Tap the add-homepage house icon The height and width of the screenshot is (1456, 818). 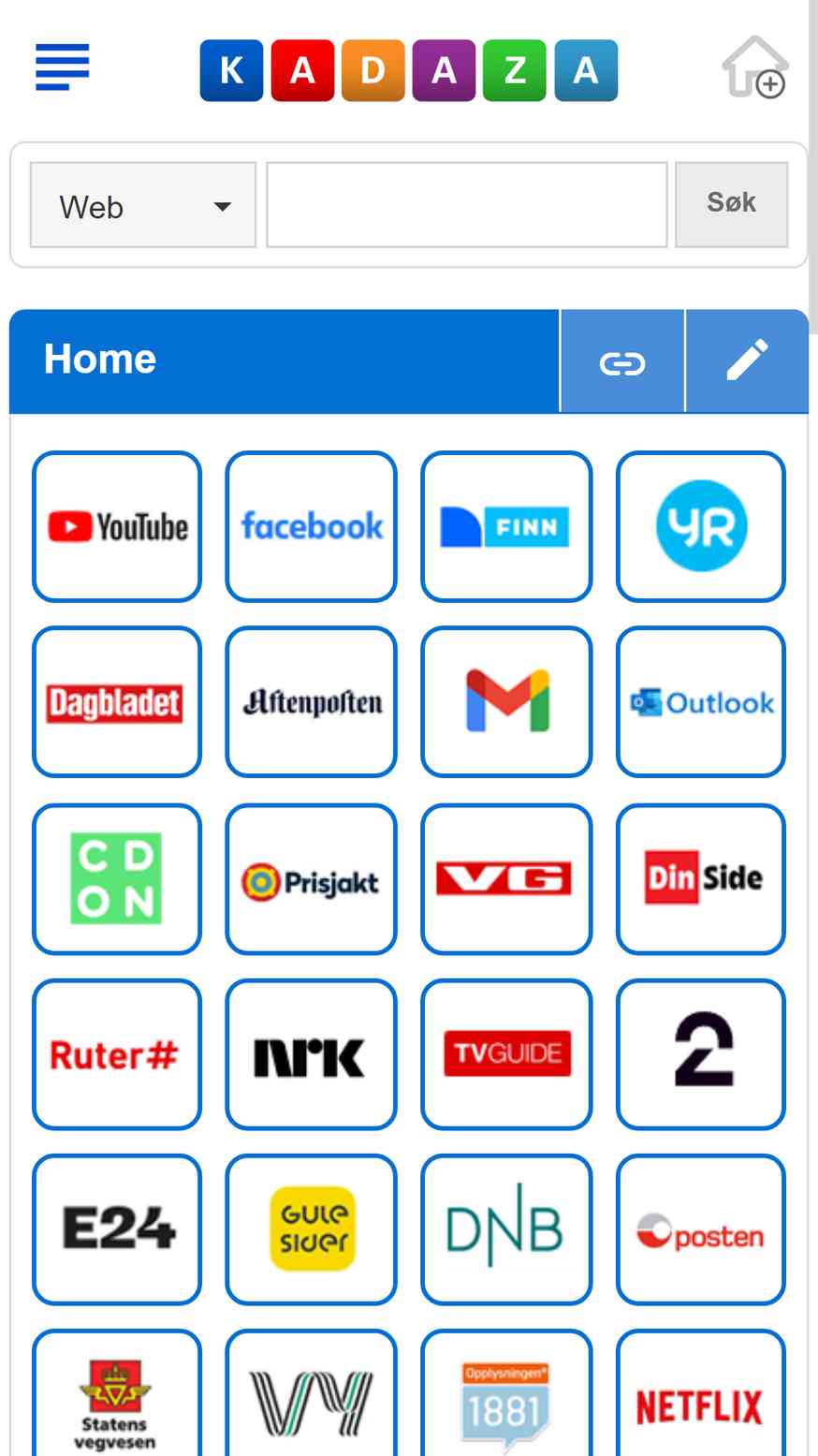[754, 67]
